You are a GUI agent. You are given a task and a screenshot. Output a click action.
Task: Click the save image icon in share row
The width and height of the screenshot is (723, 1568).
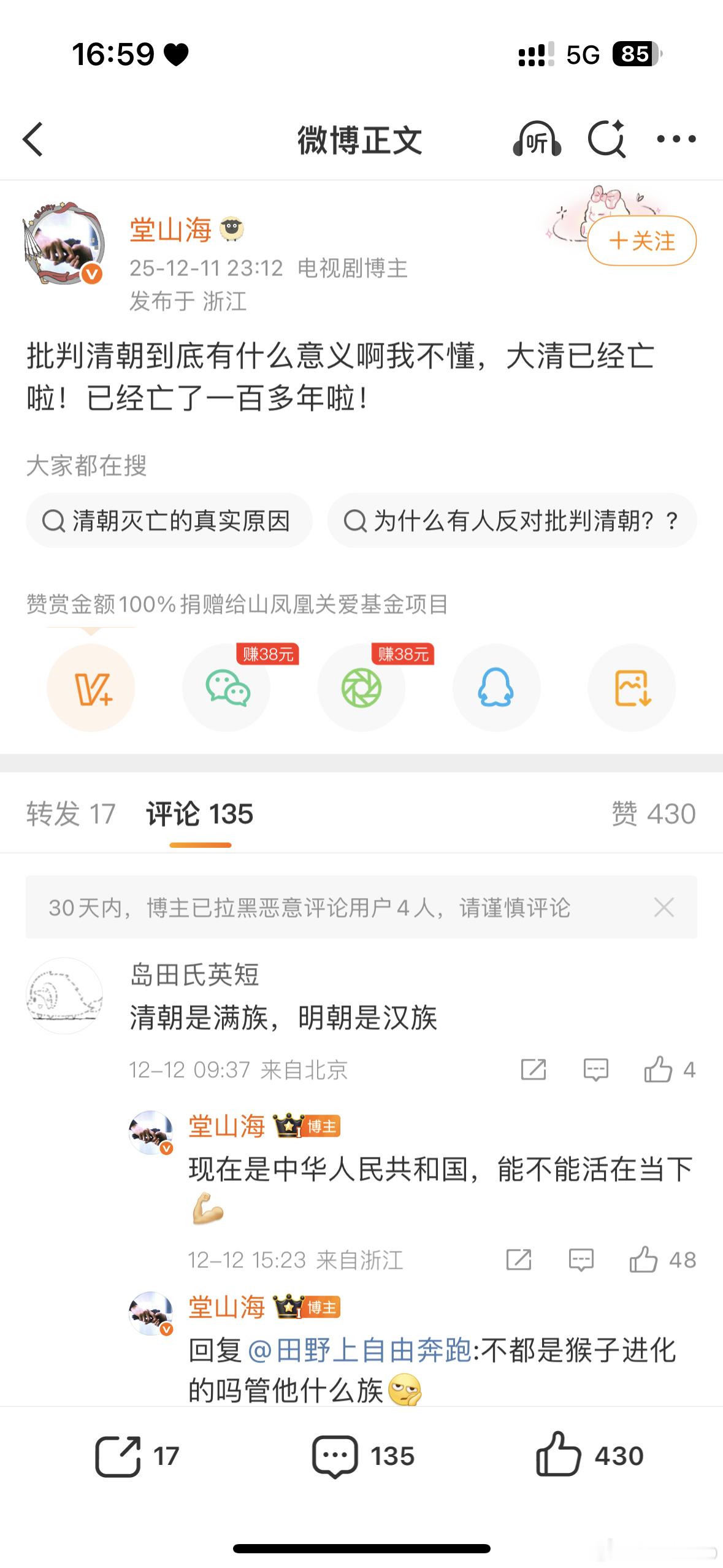(631, 688)
